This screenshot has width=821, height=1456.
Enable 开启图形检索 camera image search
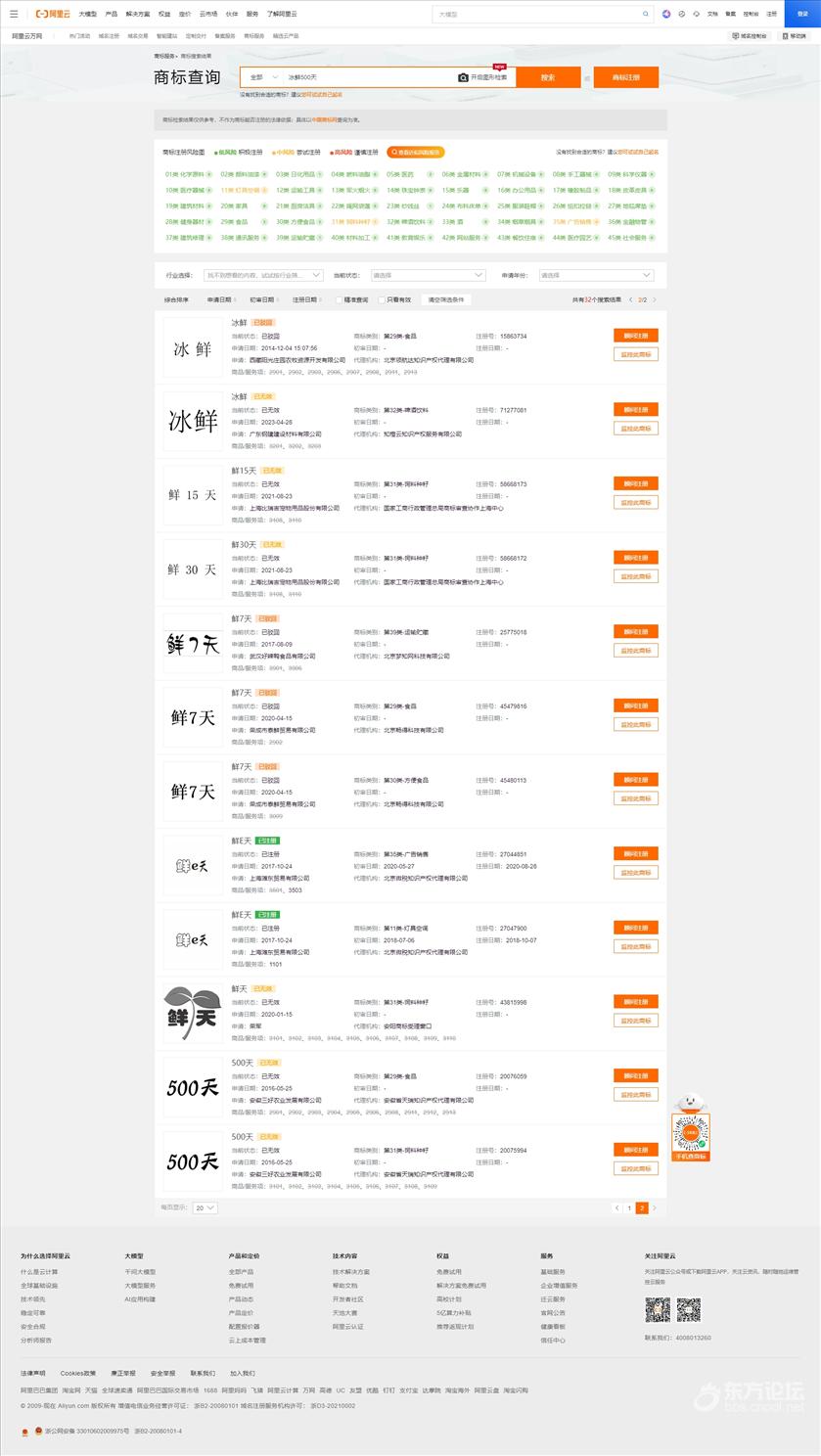tap(482, 77)
